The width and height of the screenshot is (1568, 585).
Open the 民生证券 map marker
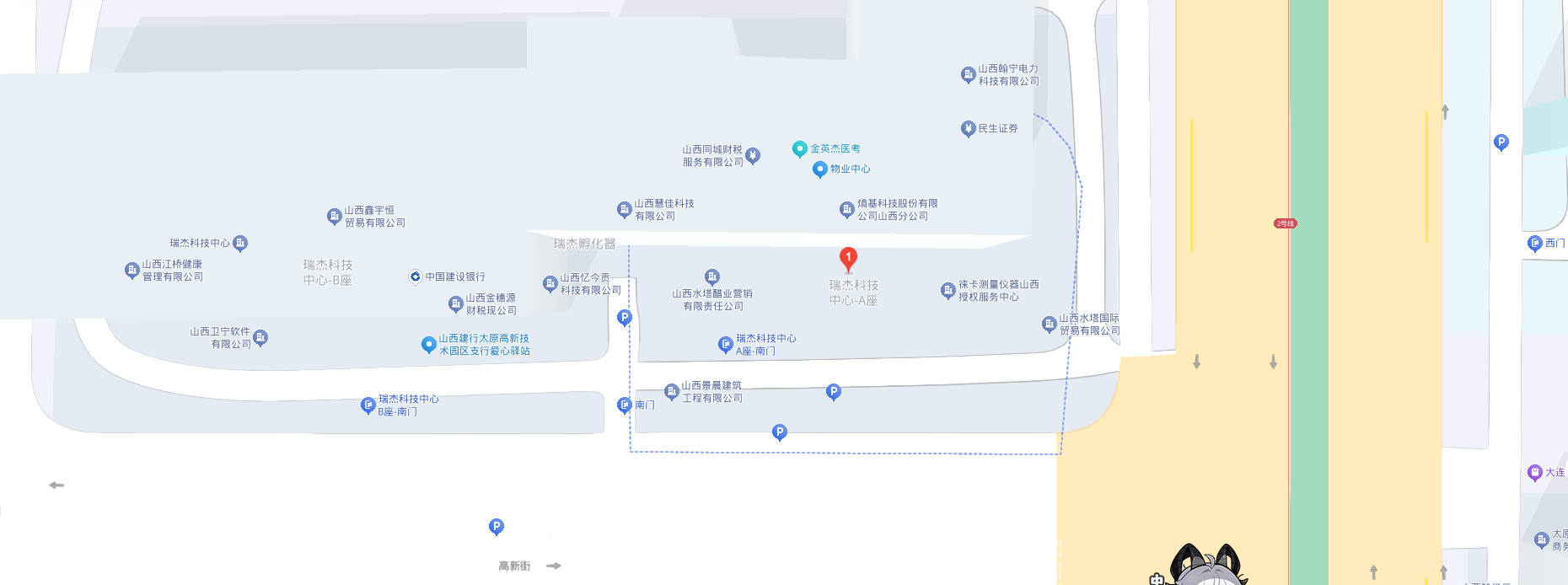[968, 128]
